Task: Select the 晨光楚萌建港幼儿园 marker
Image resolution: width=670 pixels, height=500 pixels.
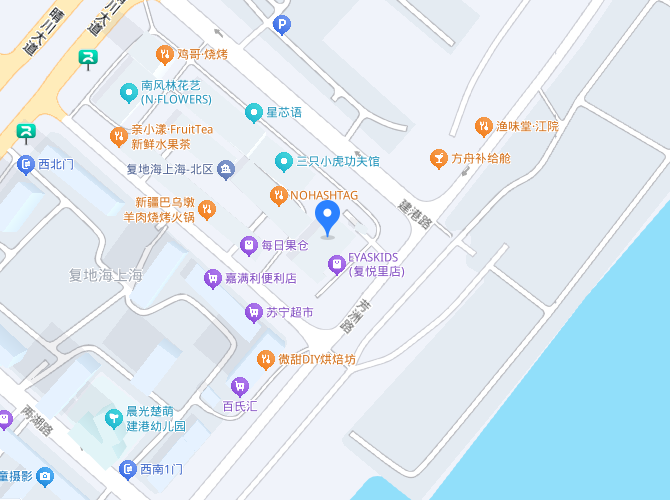Action: [x=113, y=418]
